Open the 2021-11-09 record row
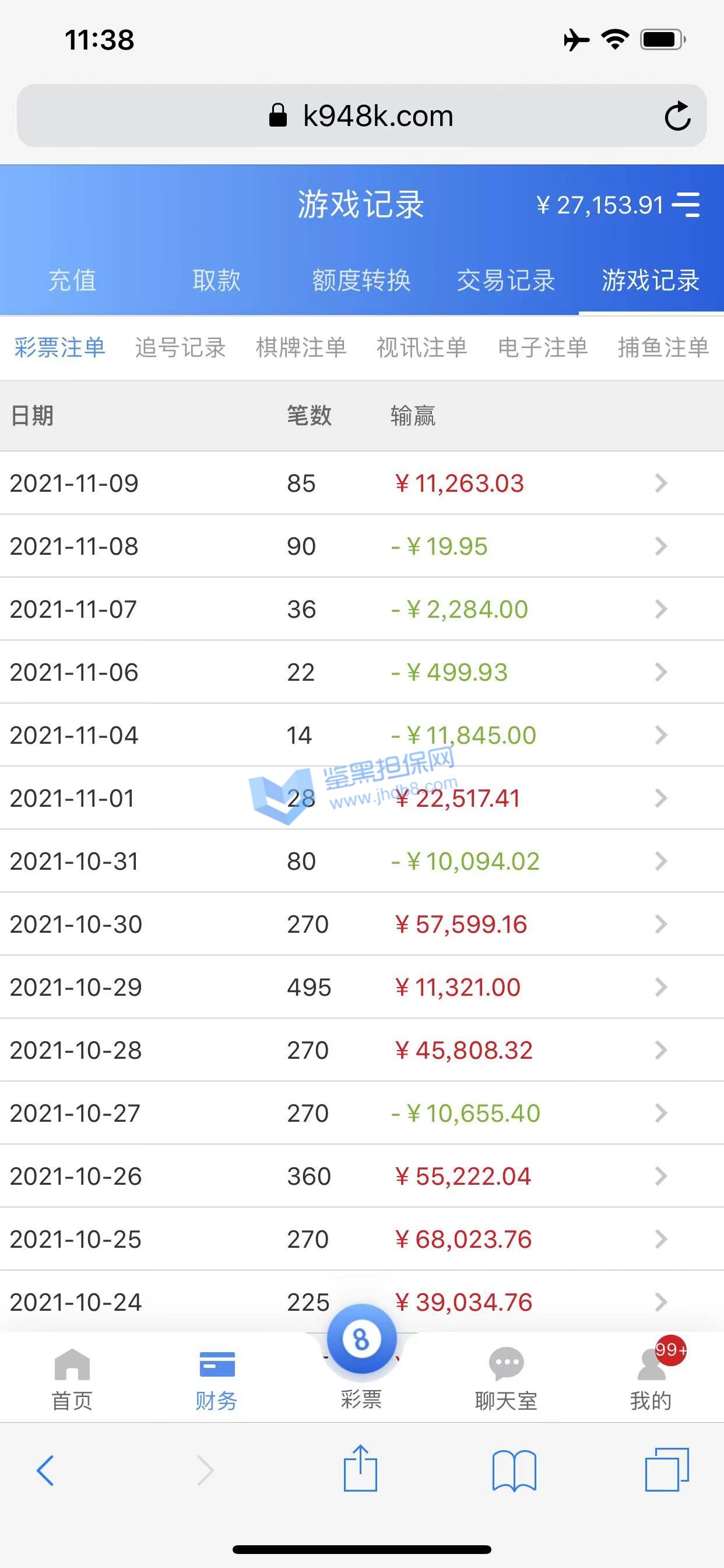 click(x=361, y=484)
